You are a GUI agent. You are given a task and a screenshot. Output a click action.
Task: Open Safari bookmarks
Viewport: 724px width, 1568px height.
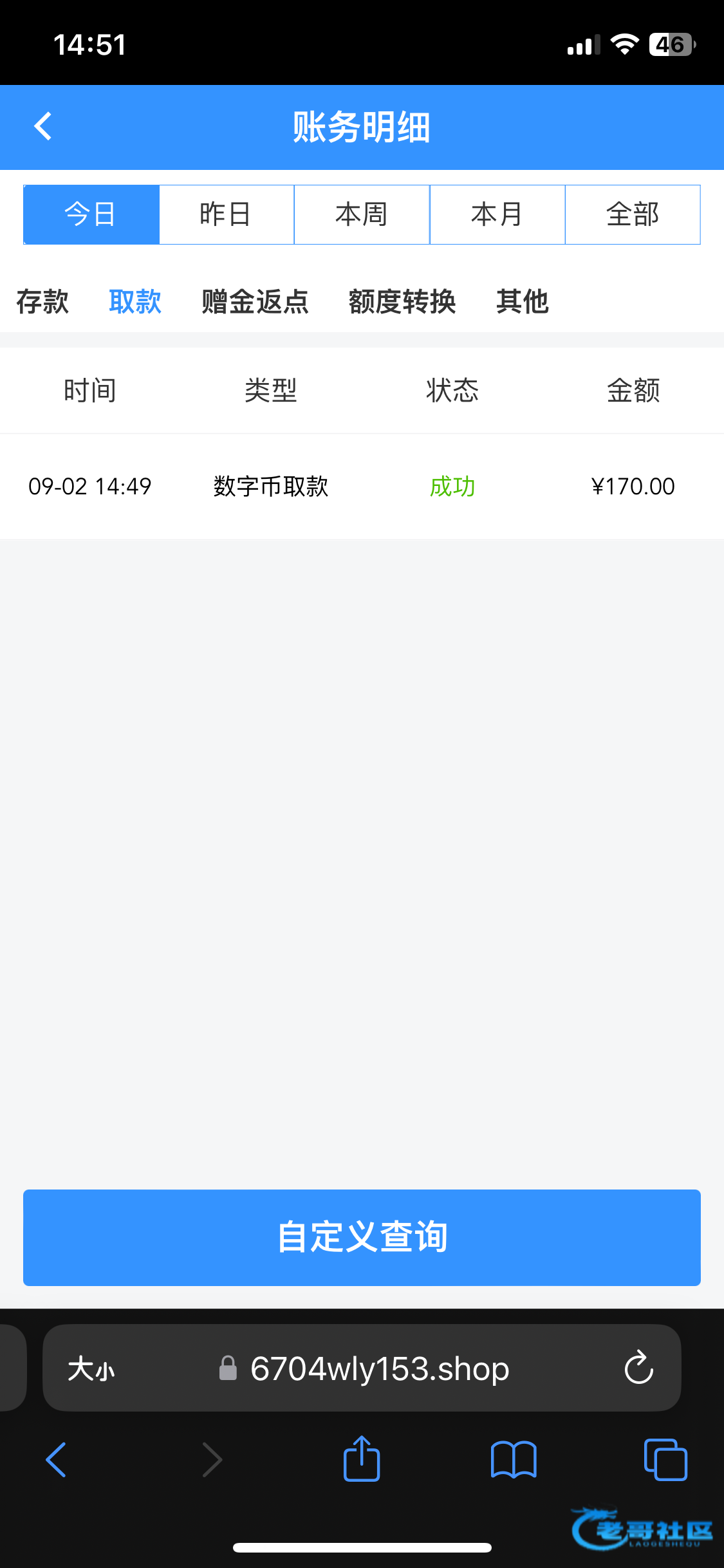coord(513,1459)
